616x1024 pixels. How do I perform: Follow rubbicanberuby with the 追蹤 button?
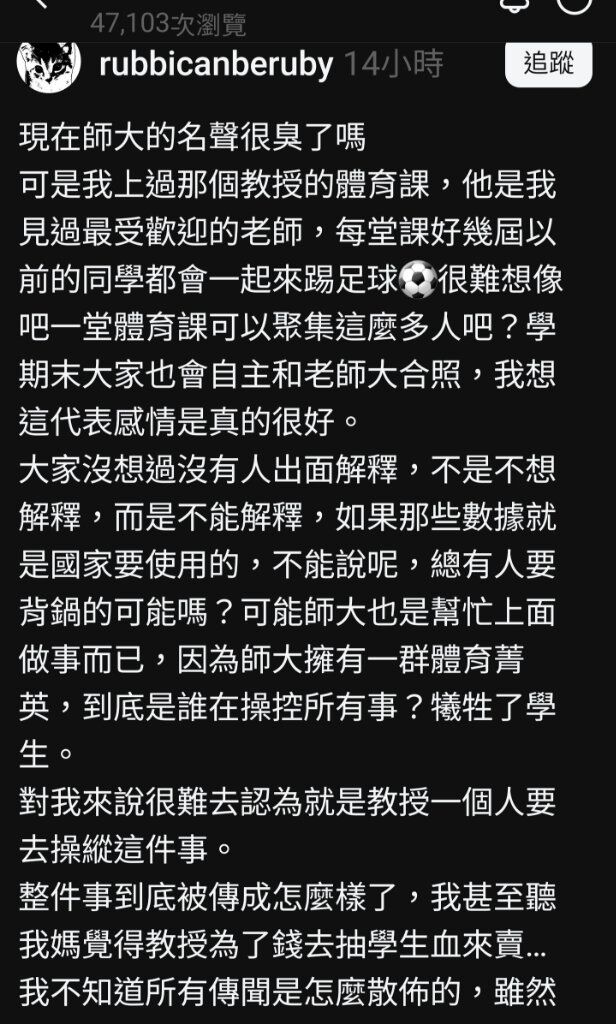(x=548, y=64)
